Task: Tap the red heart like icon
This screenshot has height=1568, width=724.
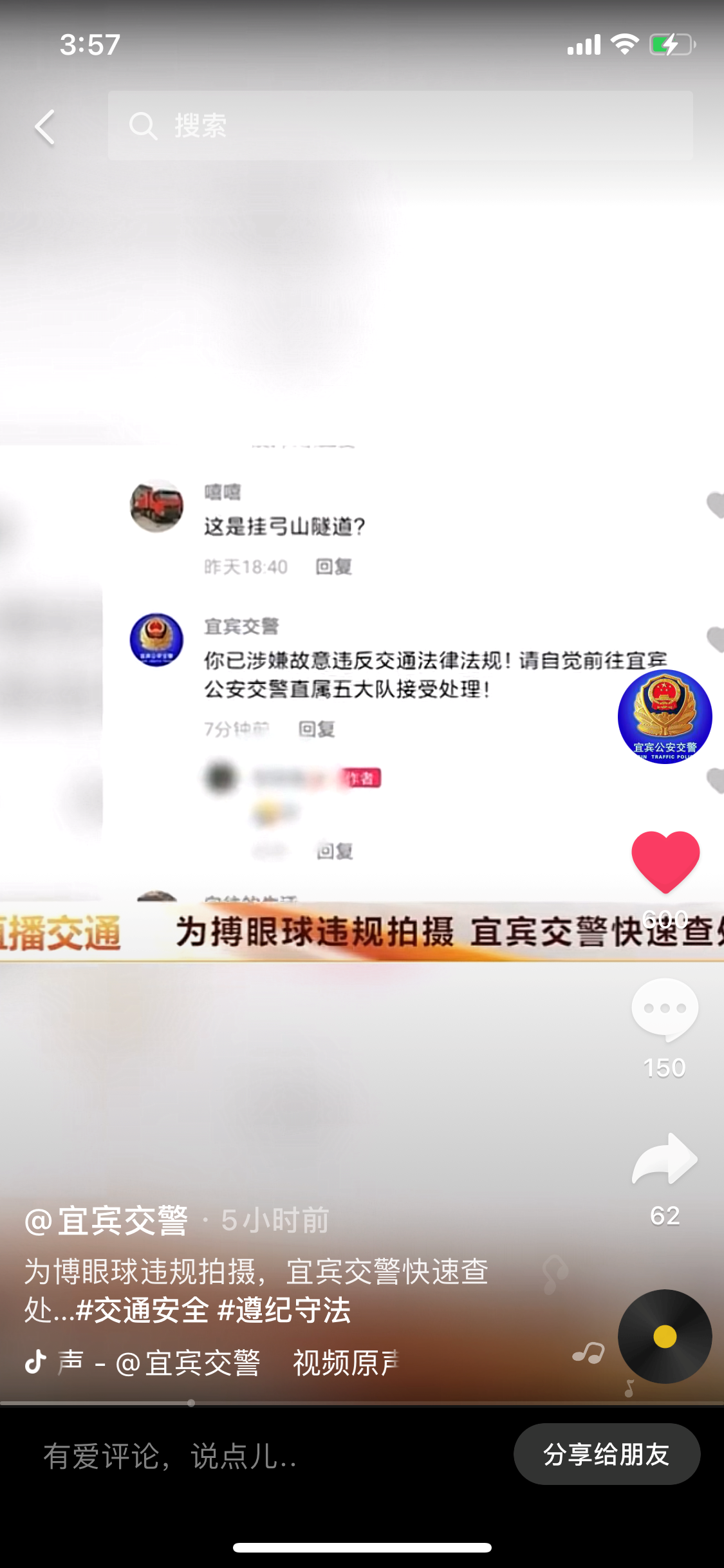Action: tap(665, 861)
